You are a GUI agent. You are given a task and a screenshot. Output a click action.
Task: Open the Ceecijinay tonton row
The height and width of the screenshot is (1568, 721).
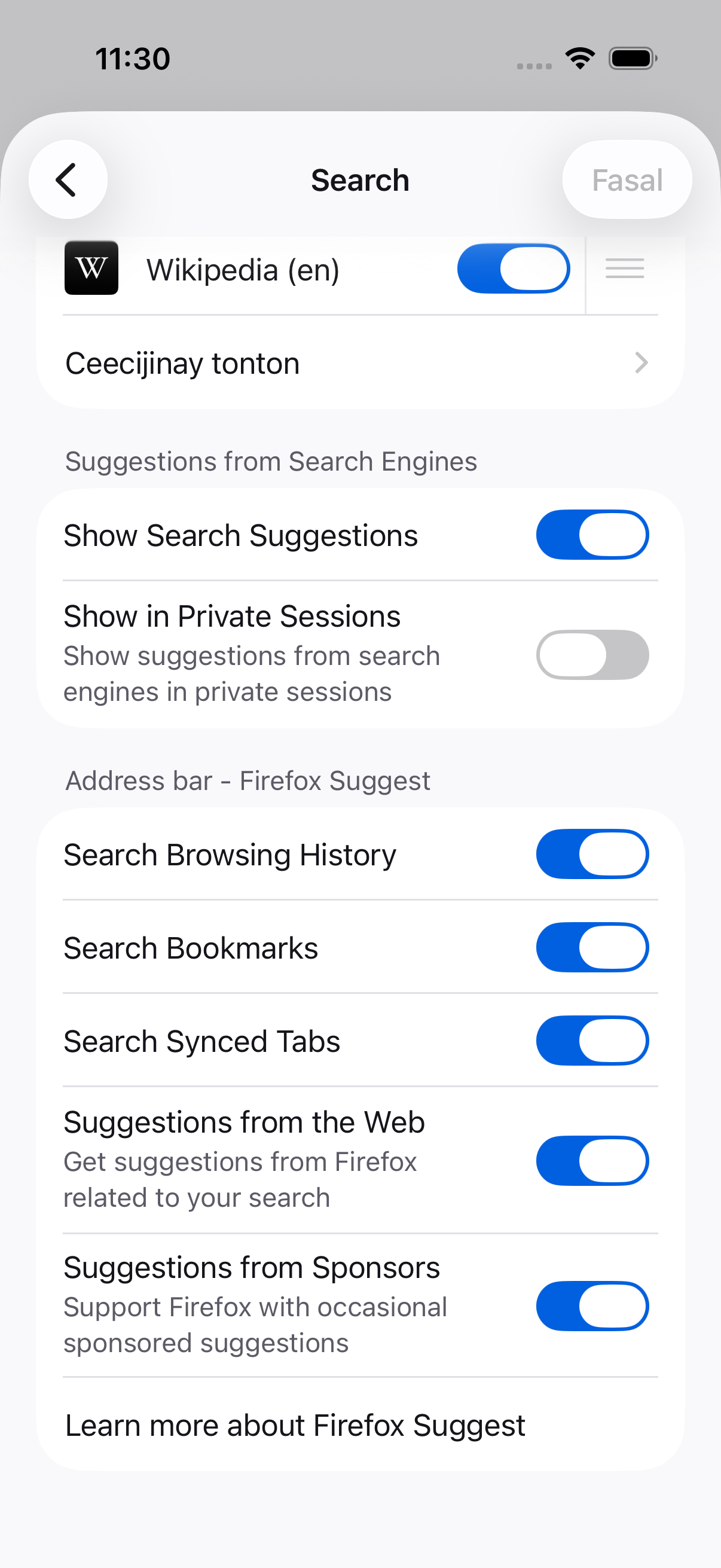[x=360, y=364]
